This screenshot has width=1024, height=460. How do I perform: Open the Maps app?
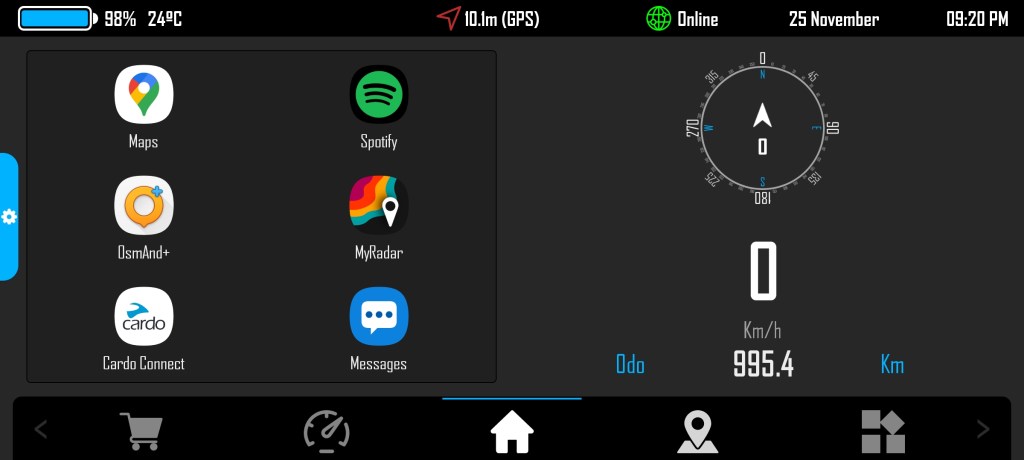143,95
